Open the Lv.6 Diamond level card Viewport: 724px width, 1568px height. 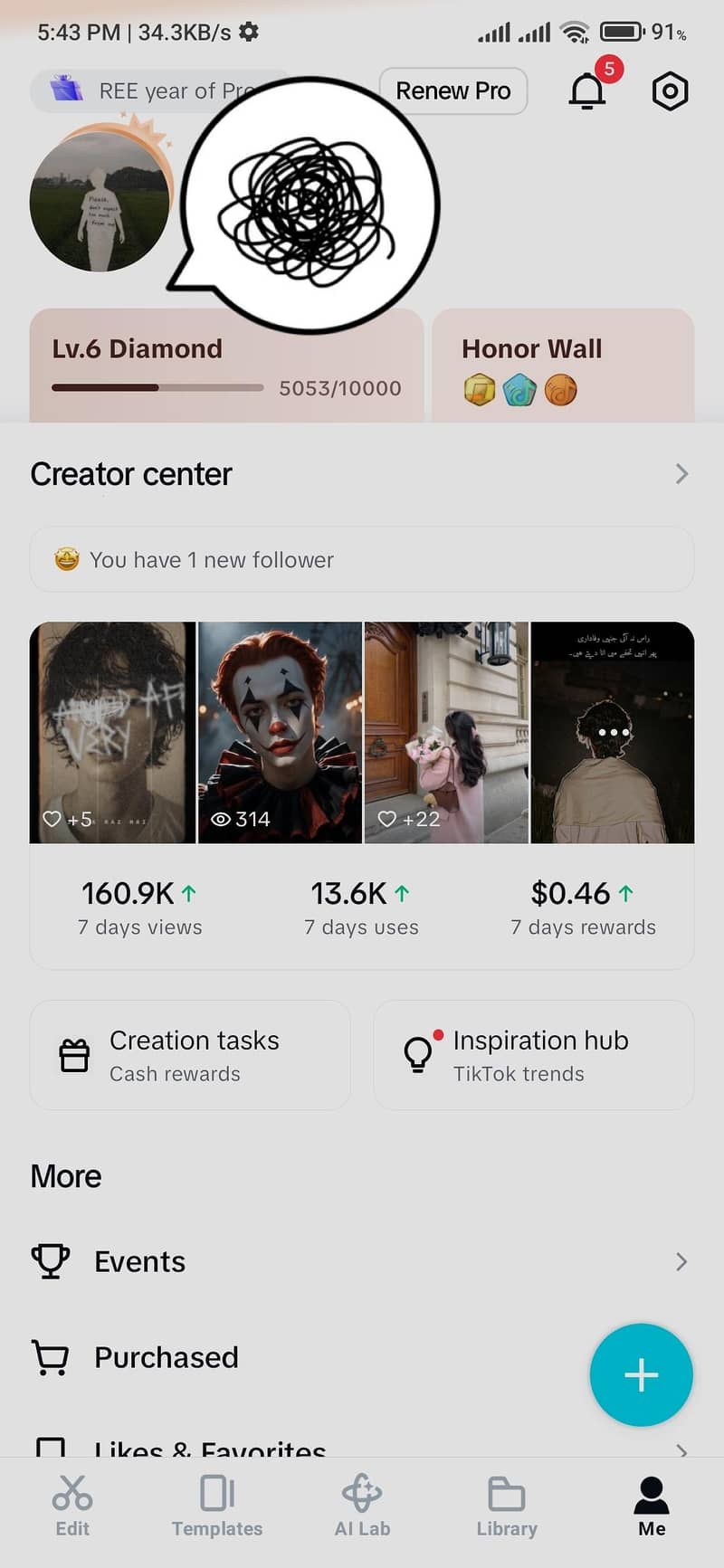226,366
